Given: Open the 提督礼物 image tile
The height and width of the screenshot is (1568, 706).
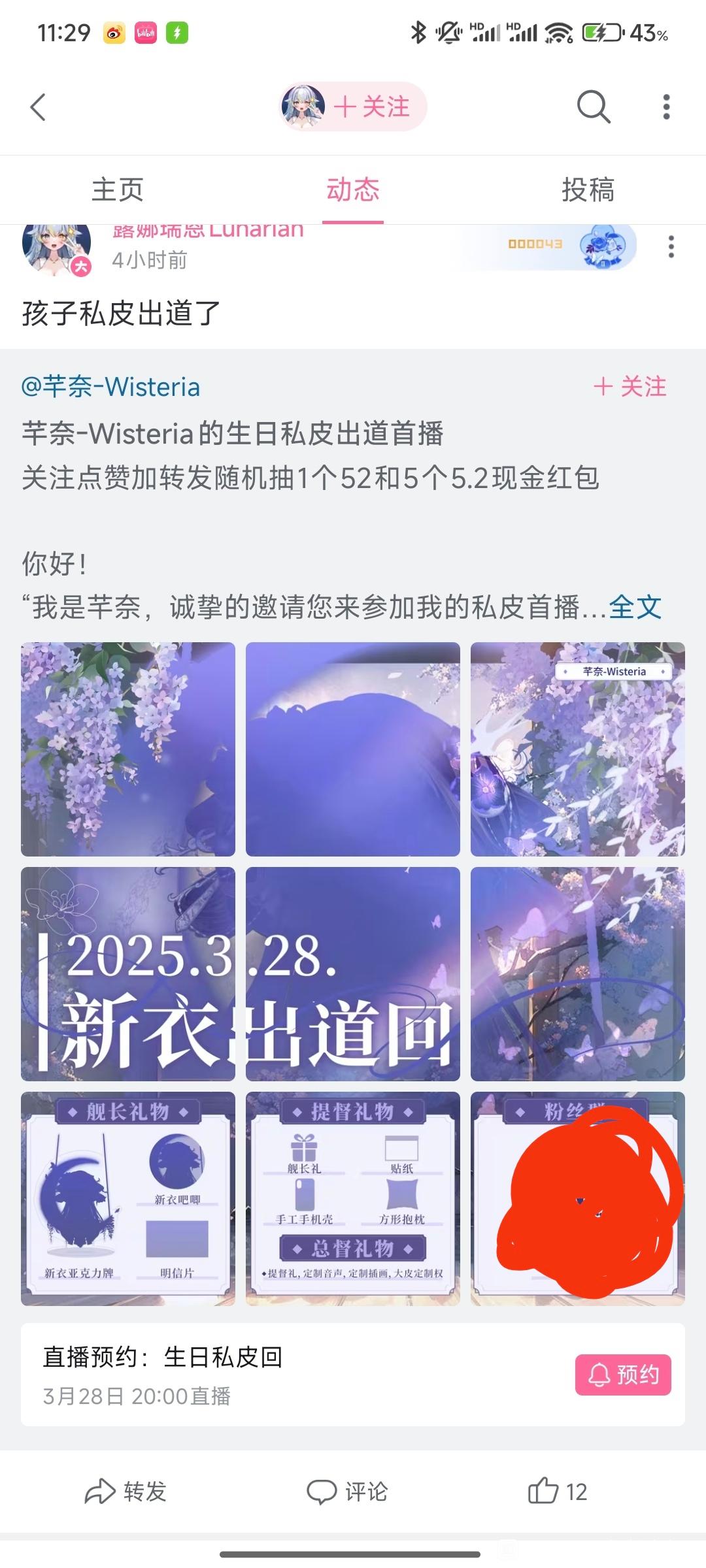Looking at the screenshot, I should 353,1198.
